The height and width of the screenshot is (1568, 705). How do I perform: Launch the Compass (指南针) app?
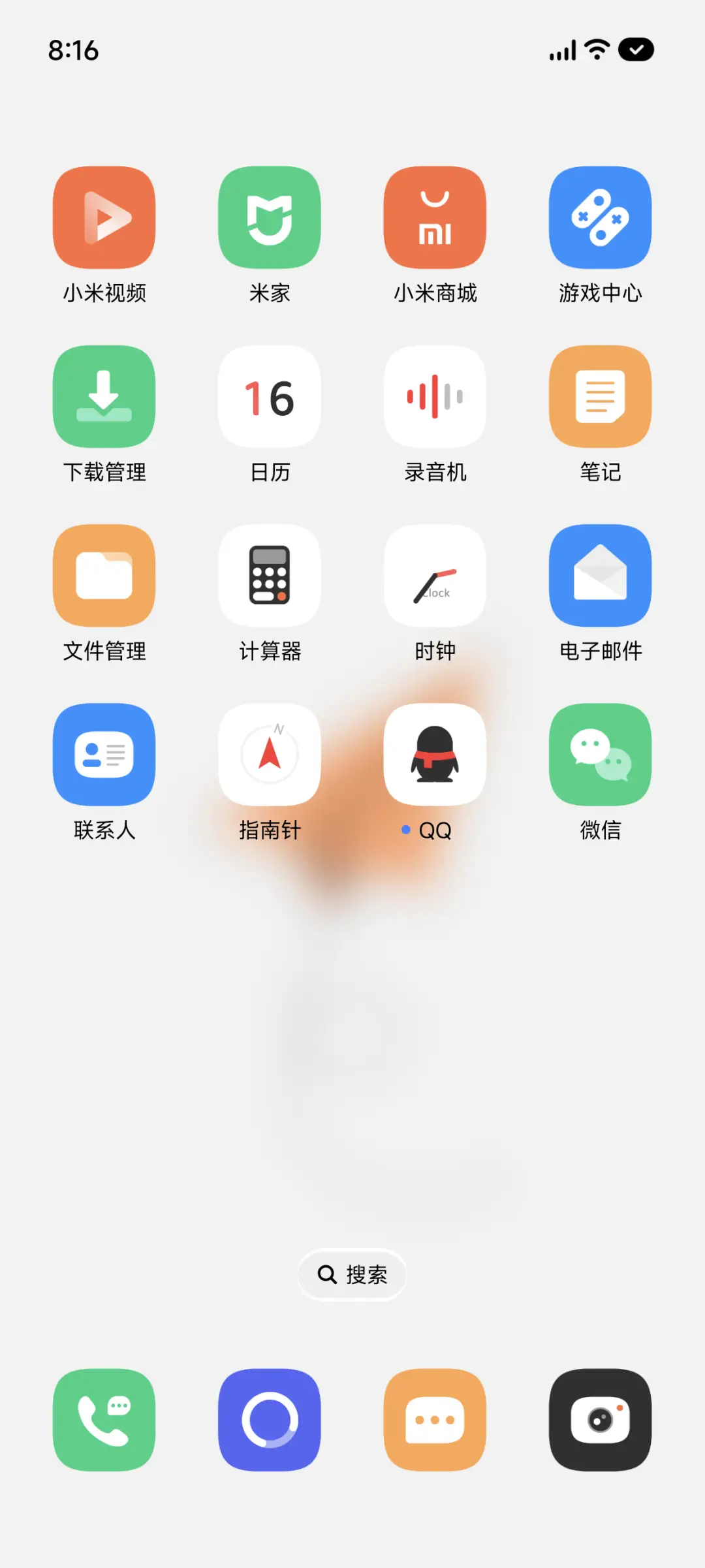tap(270, 754)
